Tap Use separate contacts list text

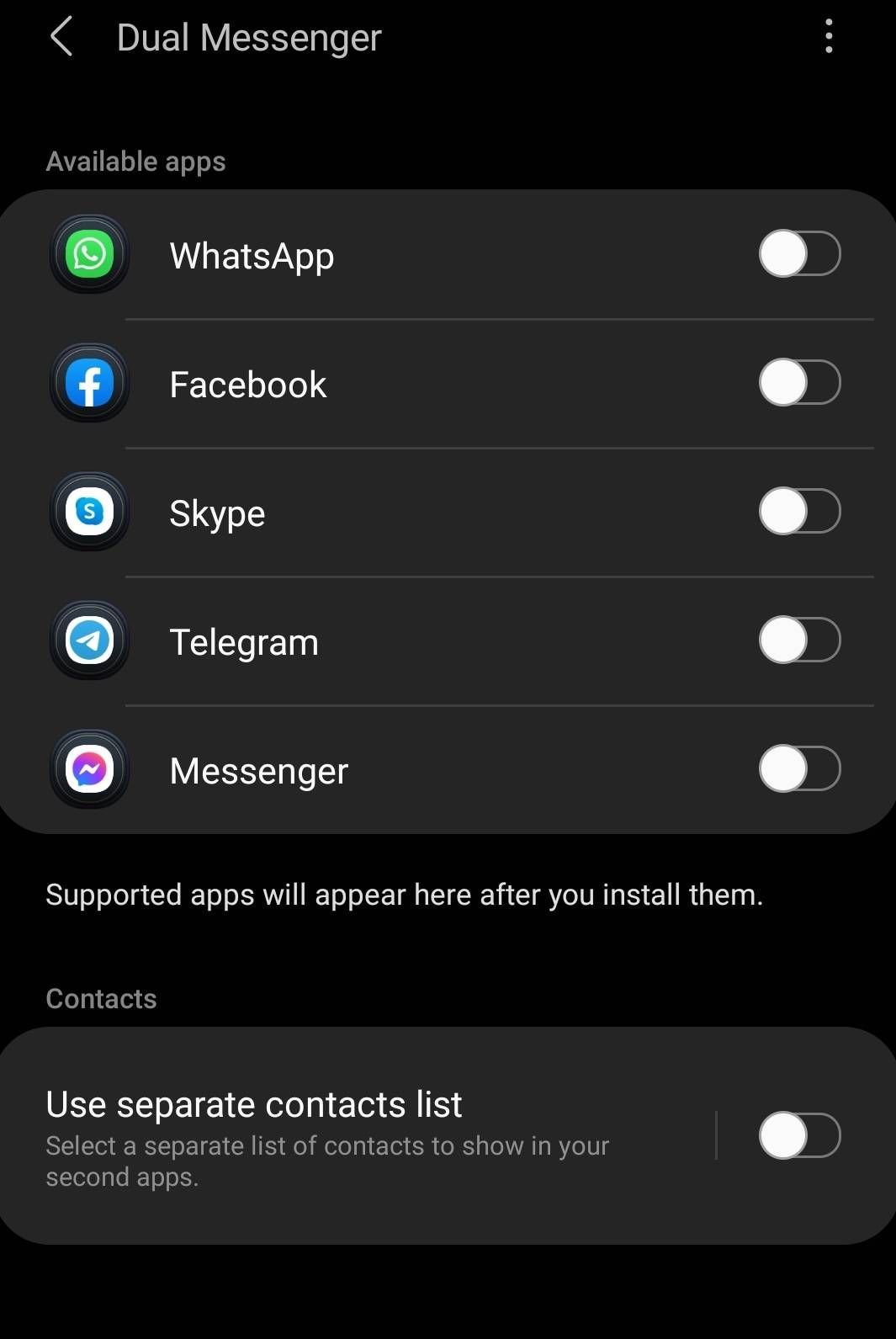(254, 1104)
